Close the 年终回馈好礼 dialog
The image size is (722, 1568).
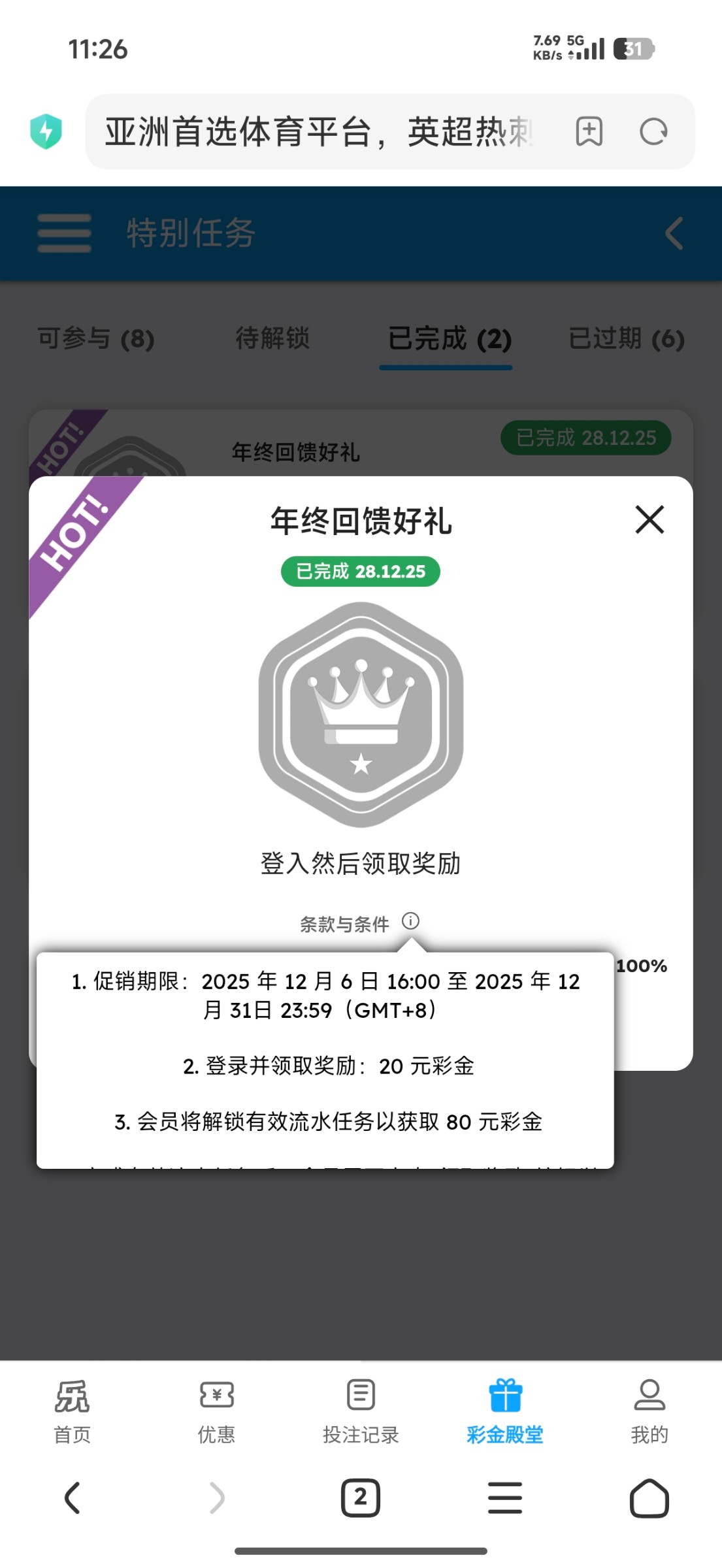[649, 520]
